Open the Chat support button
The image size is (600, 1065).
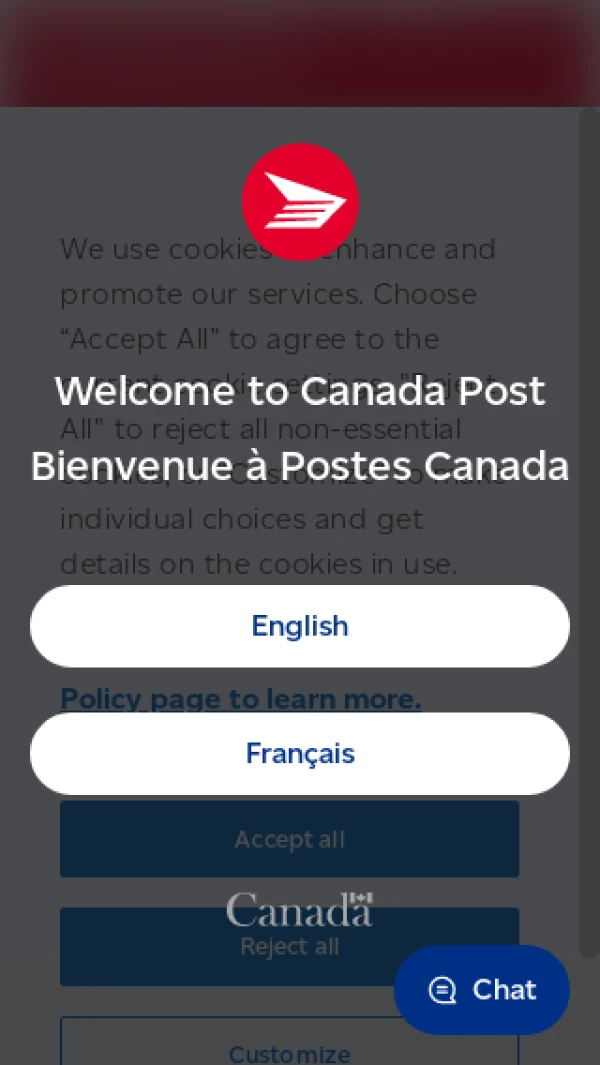point(482,989)
